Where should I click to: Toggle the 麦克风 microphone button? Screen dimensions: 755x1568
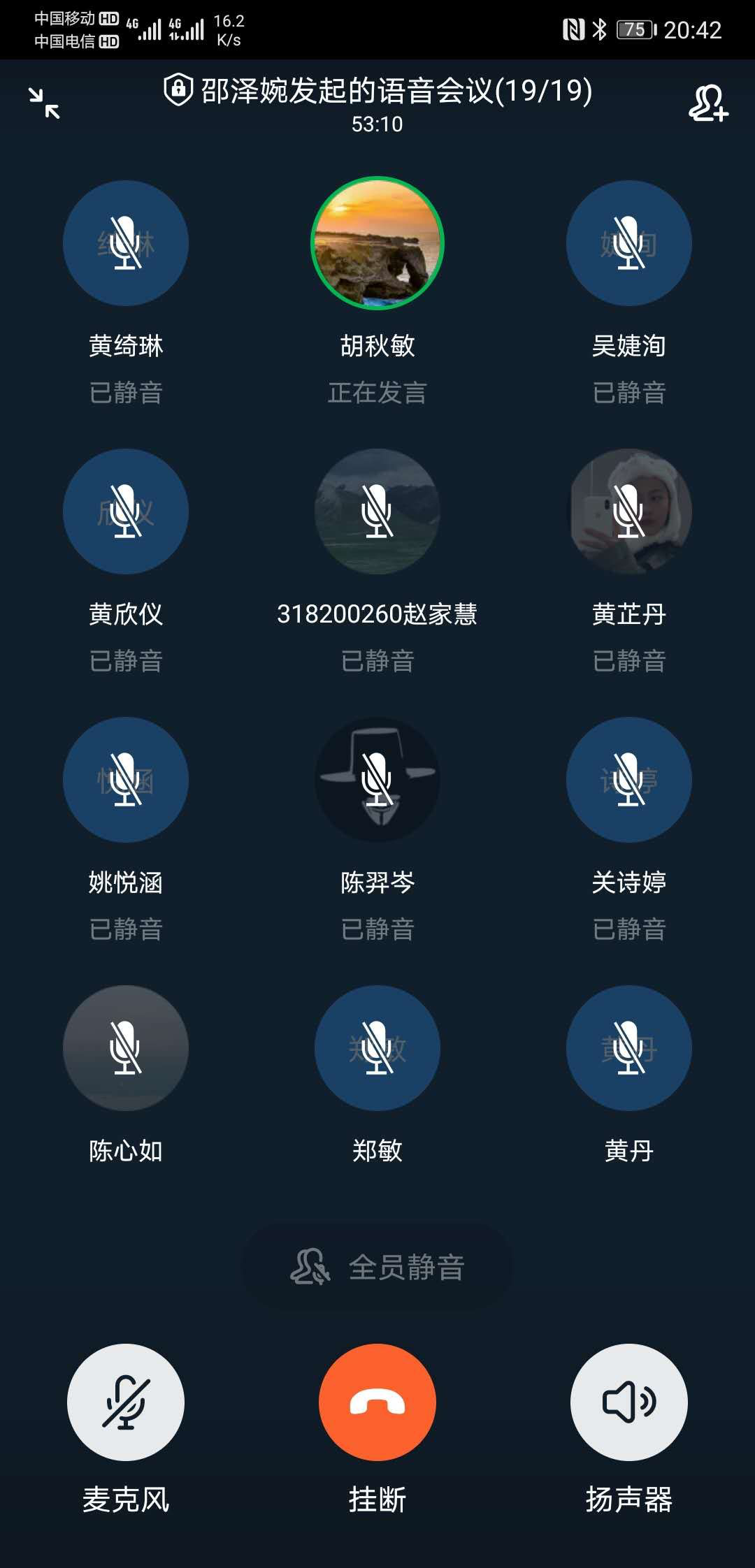click(126, 1402)
